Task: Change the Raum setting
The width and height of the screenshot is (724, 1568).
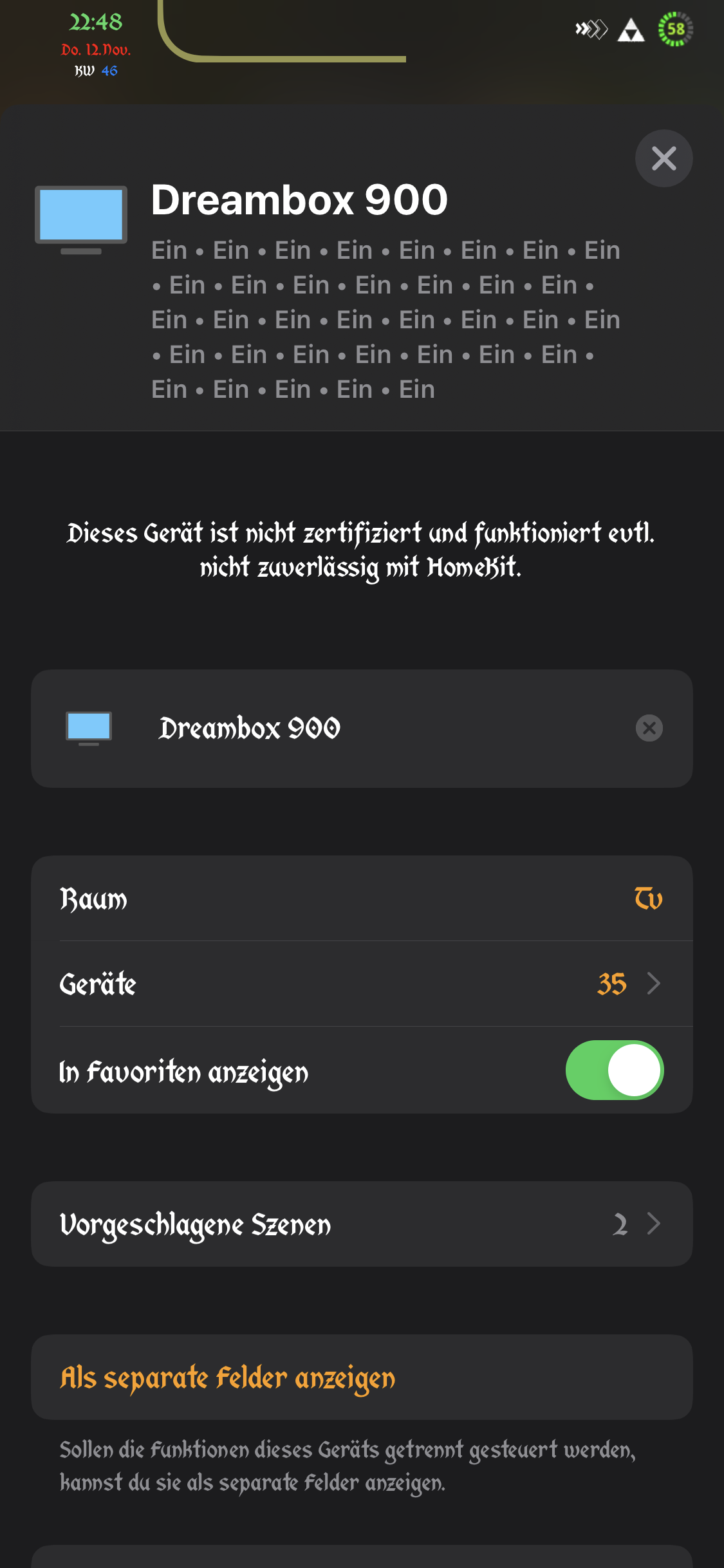Action: pyautogui.click(x=362, y=899)
